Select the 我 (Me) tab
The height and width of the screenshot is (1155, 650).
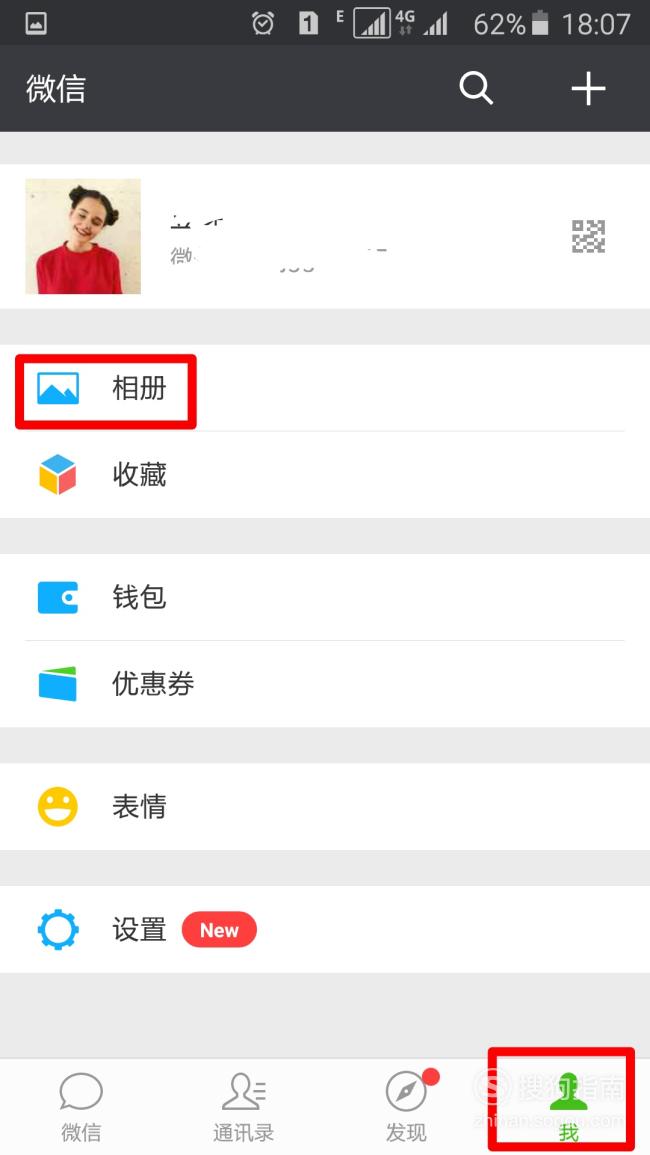coord(568,1107)
